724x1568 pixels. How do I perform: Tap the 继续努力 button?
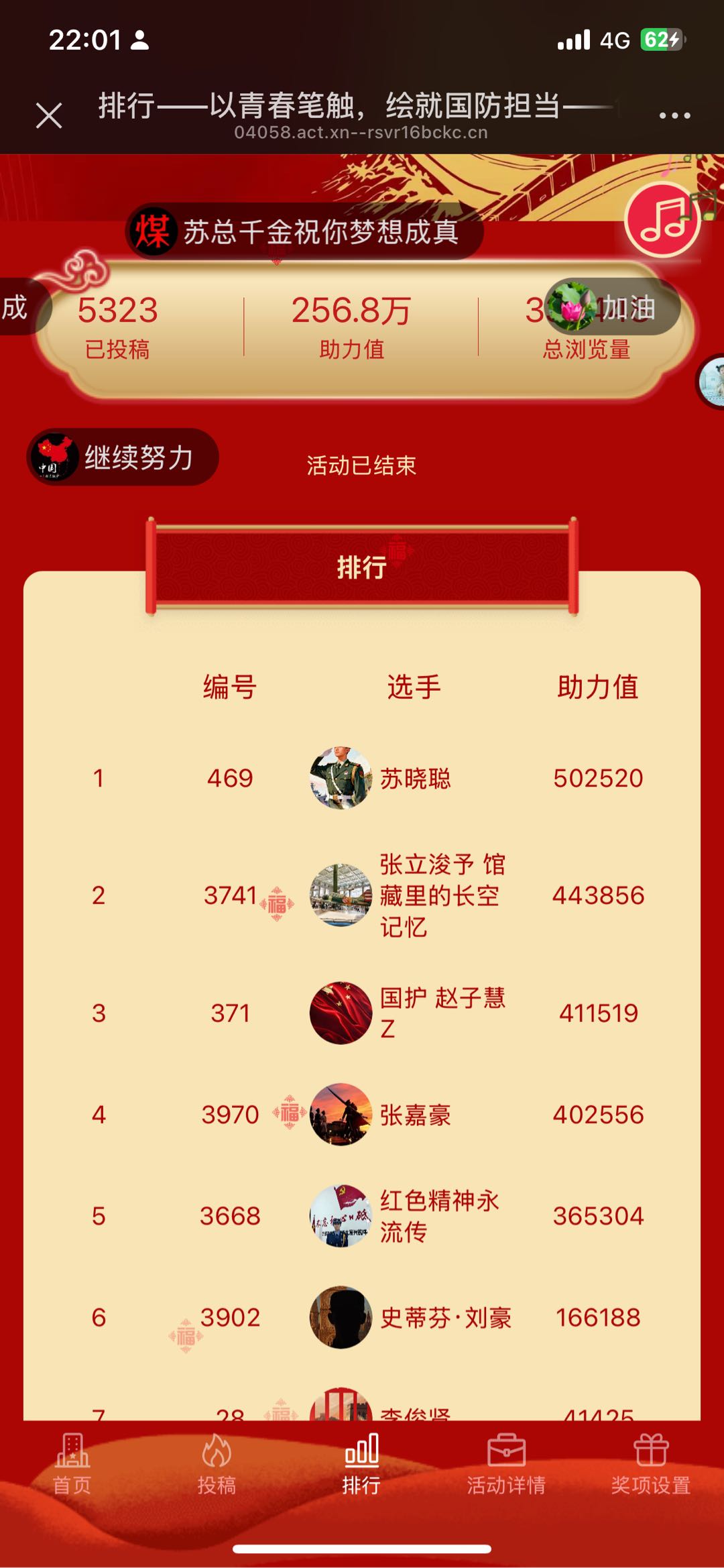click(x=138, y=456)
